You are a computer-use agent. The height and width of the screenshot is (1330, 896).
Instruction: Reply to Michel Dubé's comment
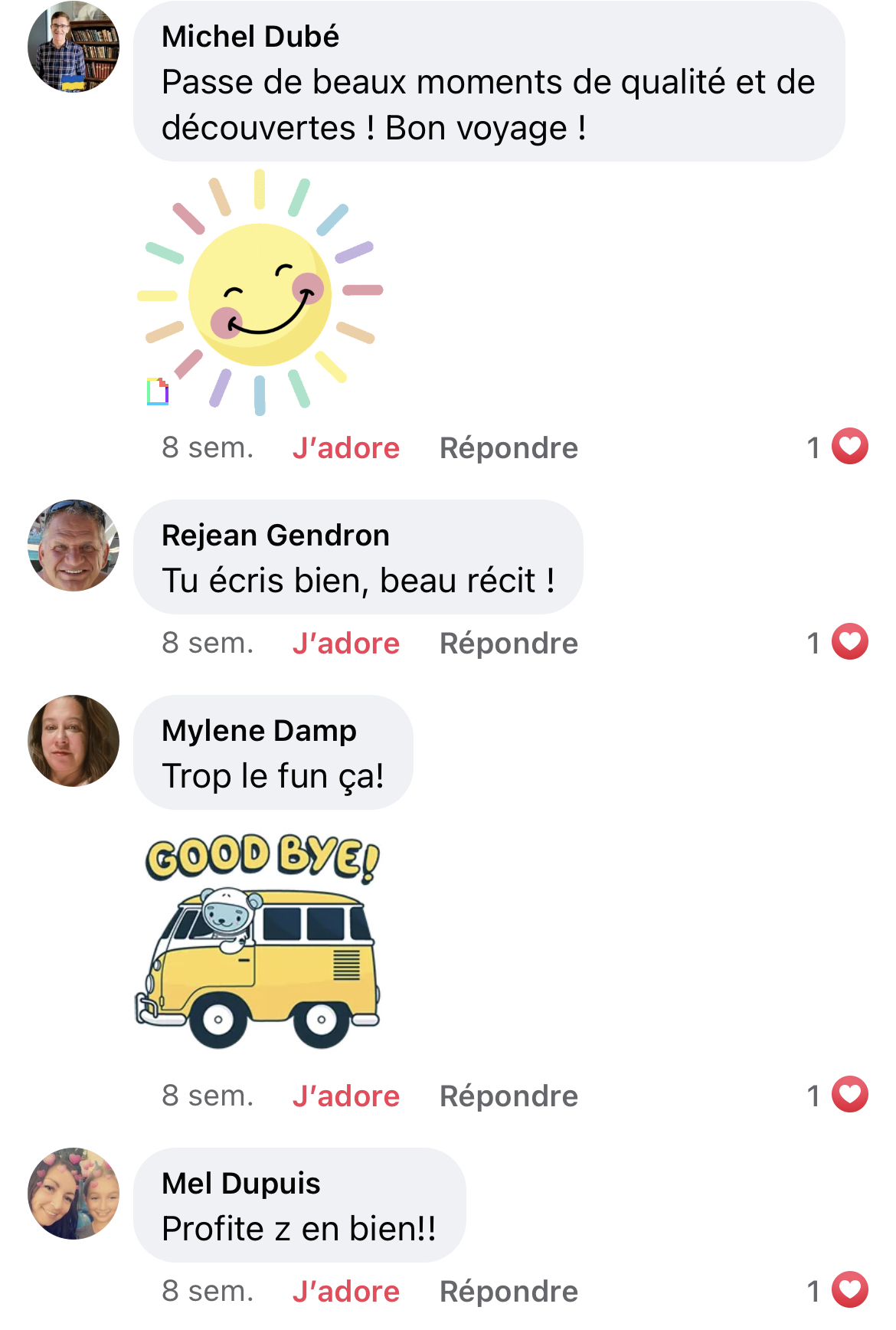508,448
